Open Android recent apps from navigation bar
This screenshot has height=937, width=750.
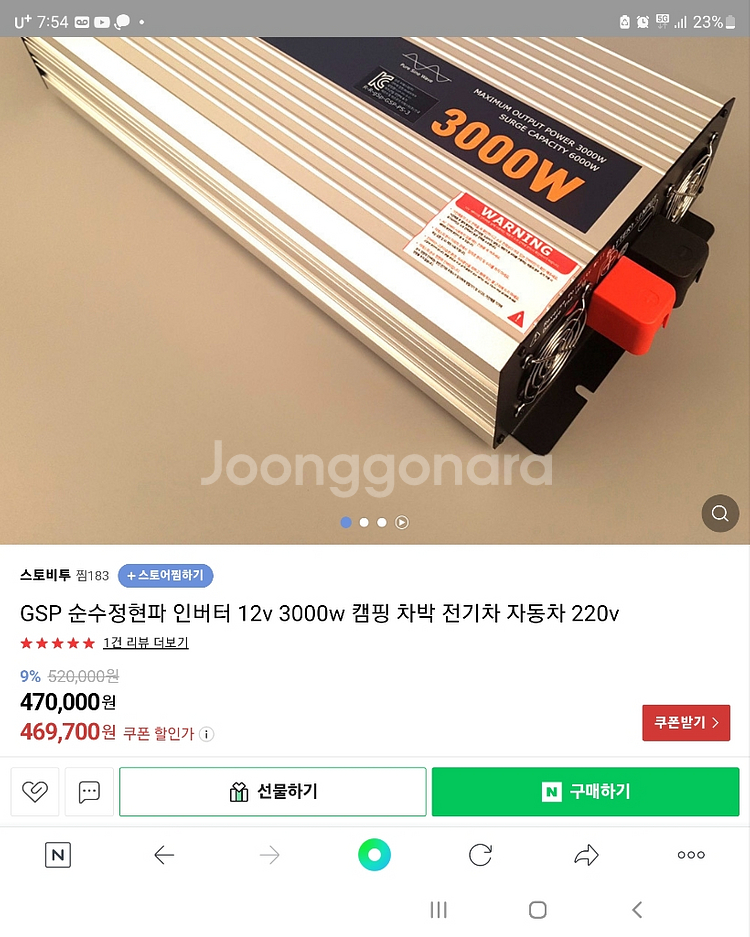point(438,911)
